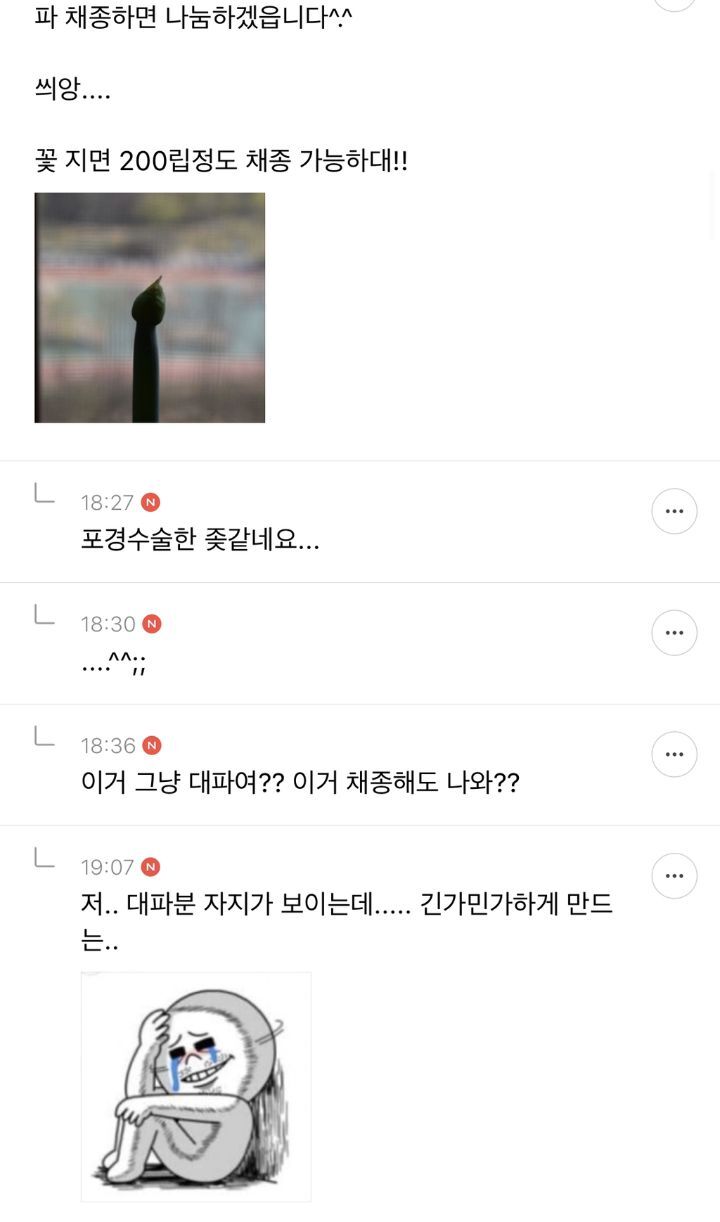
Task: Open more options for the 18:36 reply
Action: pos(674,754)
